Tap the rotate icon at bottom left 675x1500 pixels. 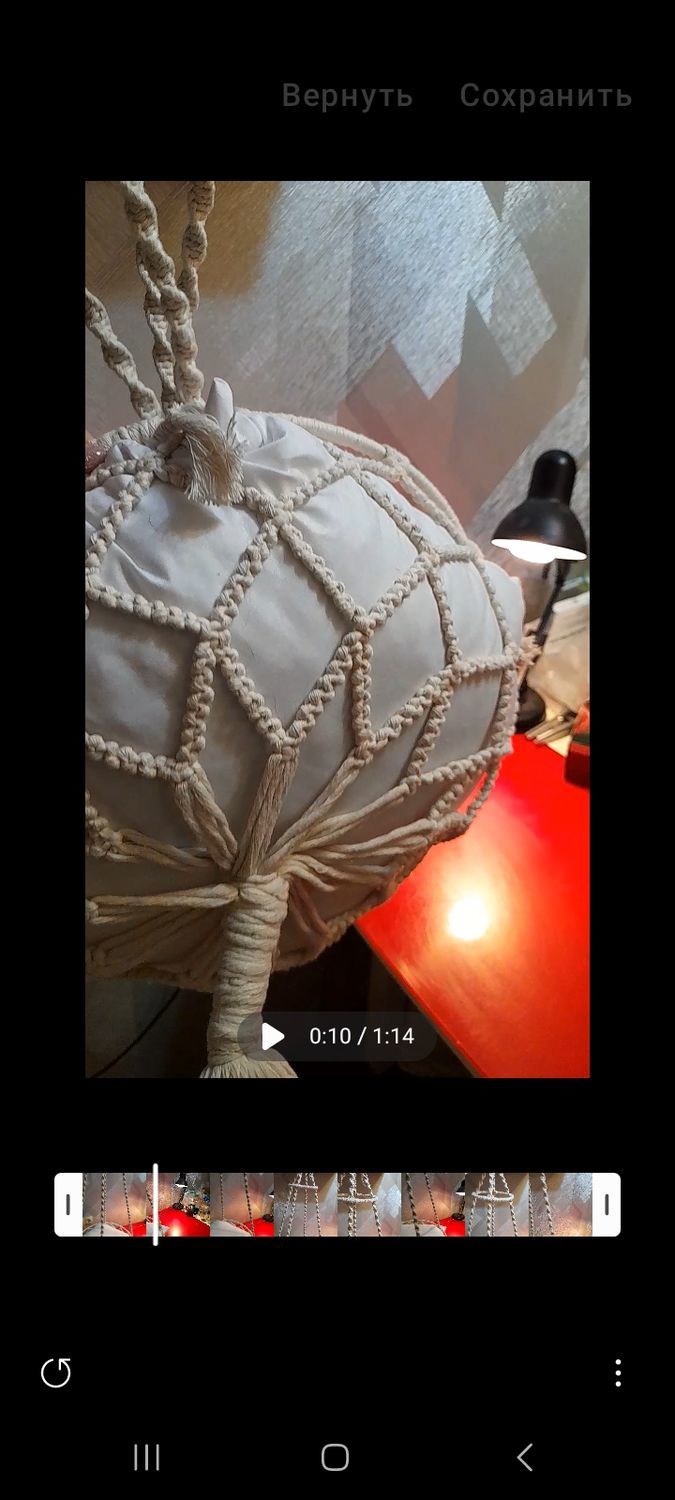click(56, 1372)
